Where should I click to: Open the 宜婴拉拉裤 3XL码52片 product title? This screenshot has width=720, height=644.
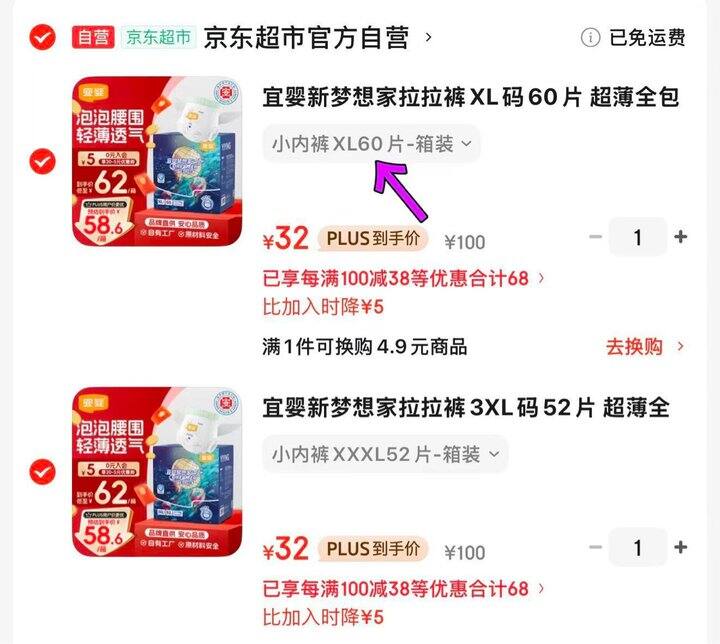[466, 408]
